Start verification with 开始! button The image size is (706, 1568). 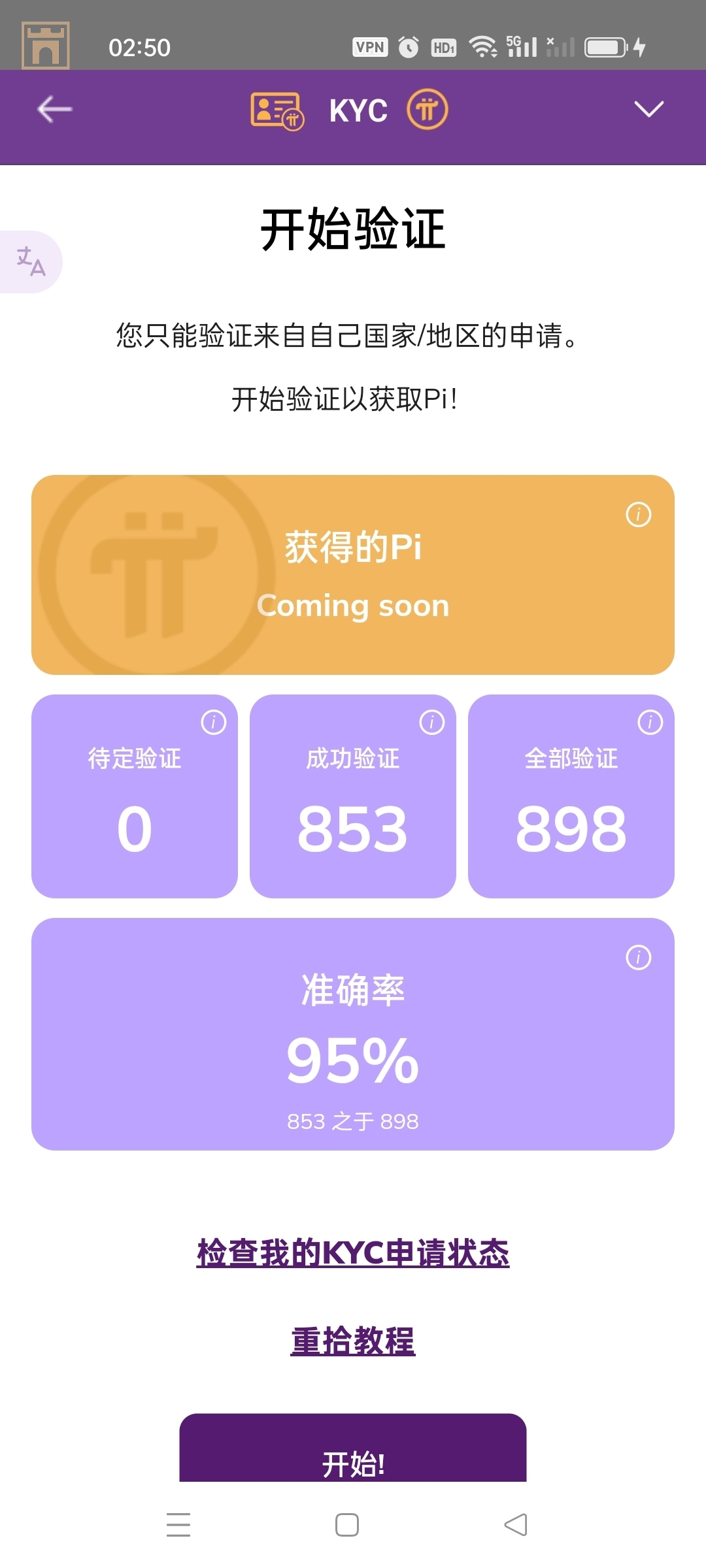(x=353, y=1456)
